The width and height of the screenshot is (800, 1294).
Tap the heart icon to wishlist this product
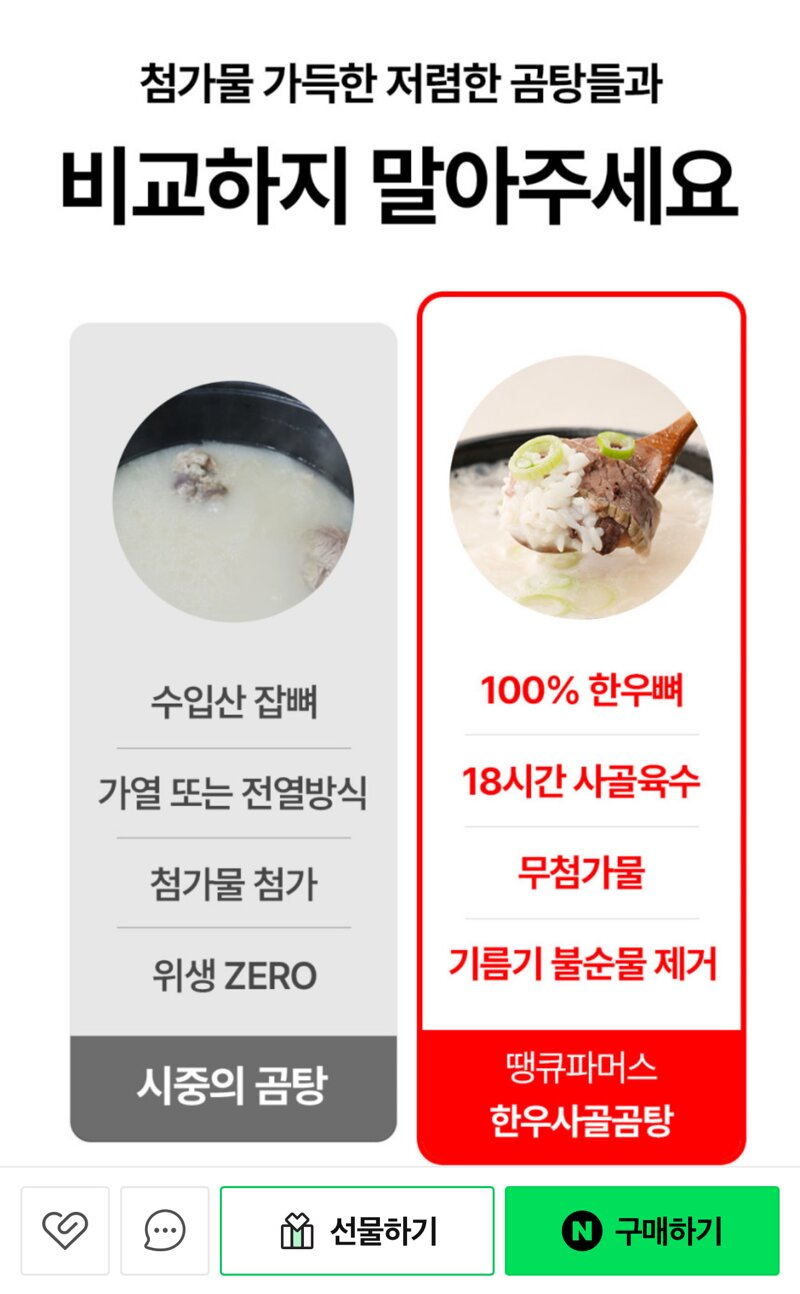coord(65,1230)
